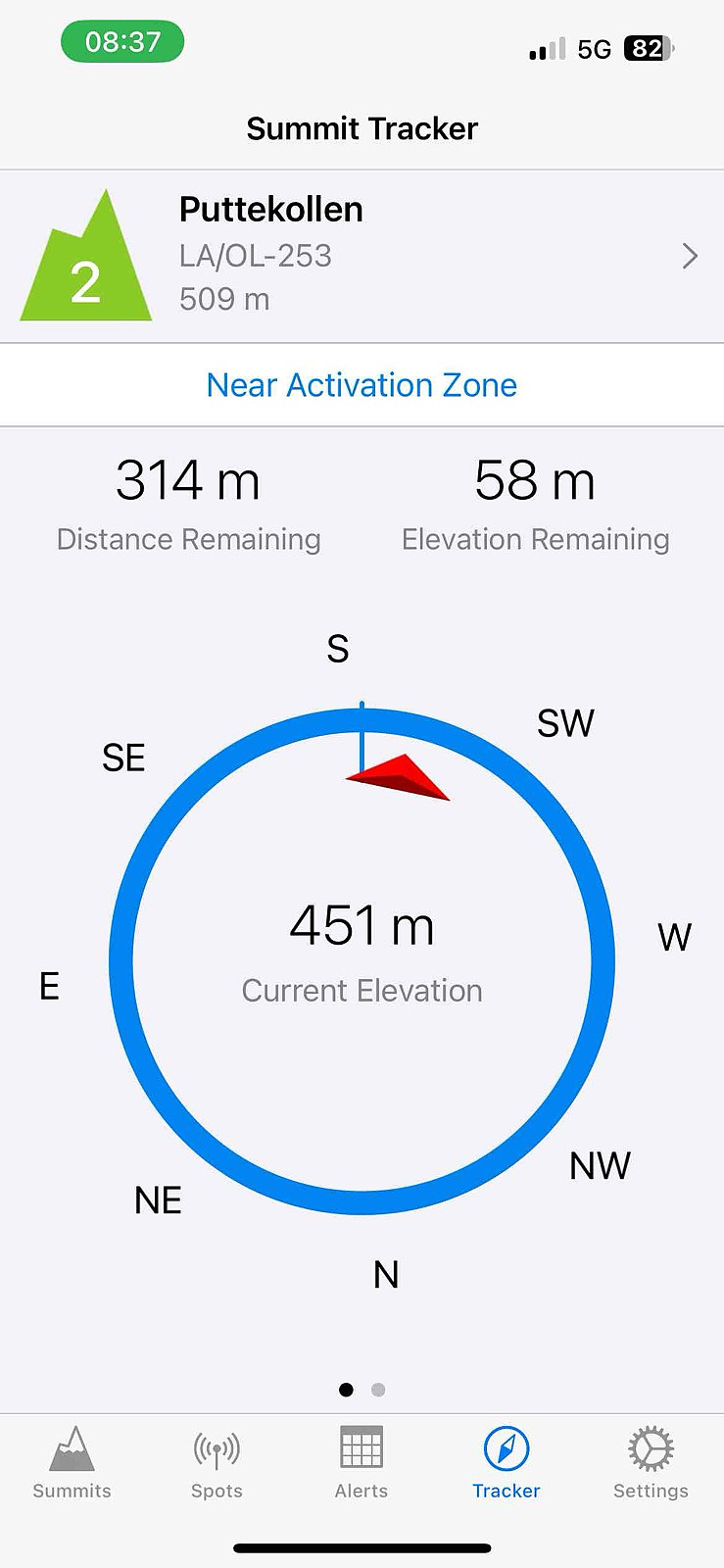Tap the second page indicator dot
The width and height of the screenshot is (724, 1568).
pyautogui.click(x=378, y=1390)
